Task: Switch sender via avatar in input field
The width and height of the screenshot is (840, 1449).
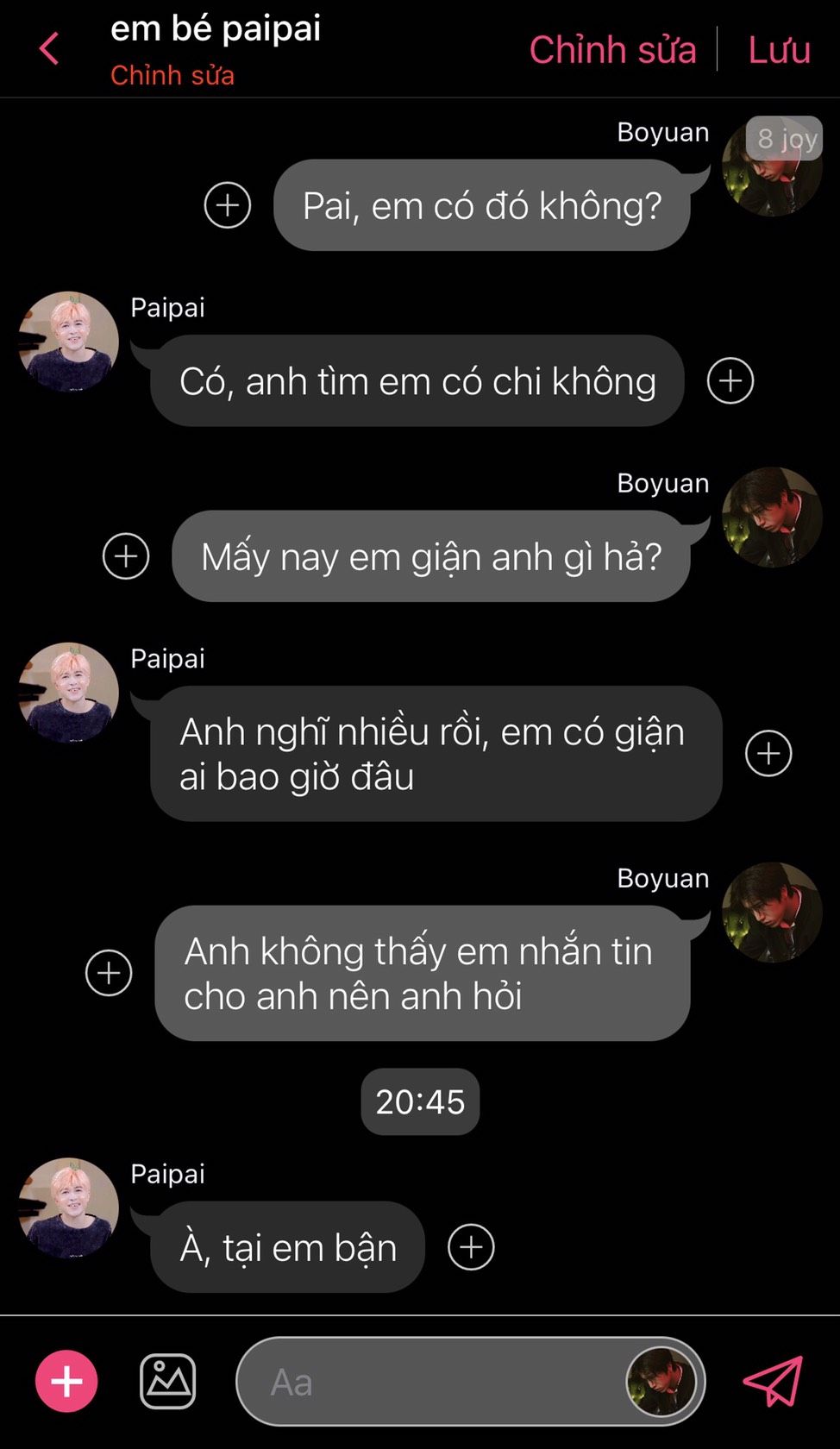Action: pos(661,1382)
